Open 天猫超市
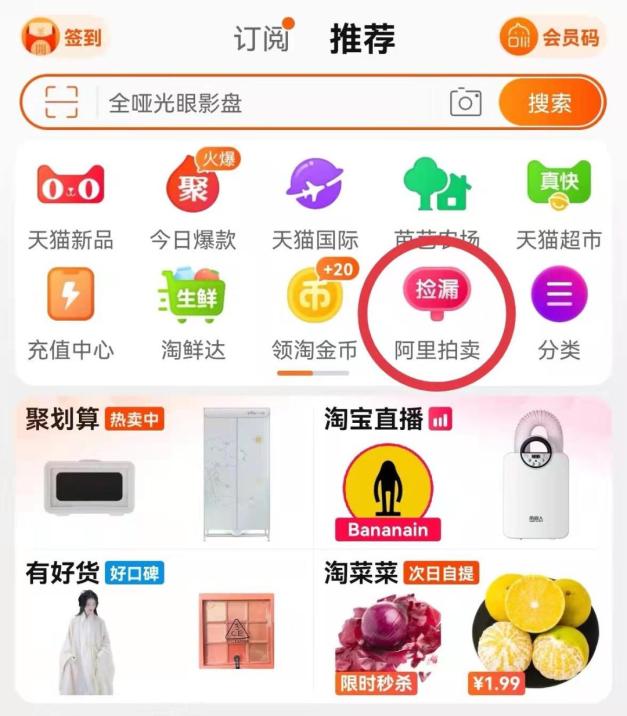This screenshot has width=627, height=716. (x=559, y=203)
